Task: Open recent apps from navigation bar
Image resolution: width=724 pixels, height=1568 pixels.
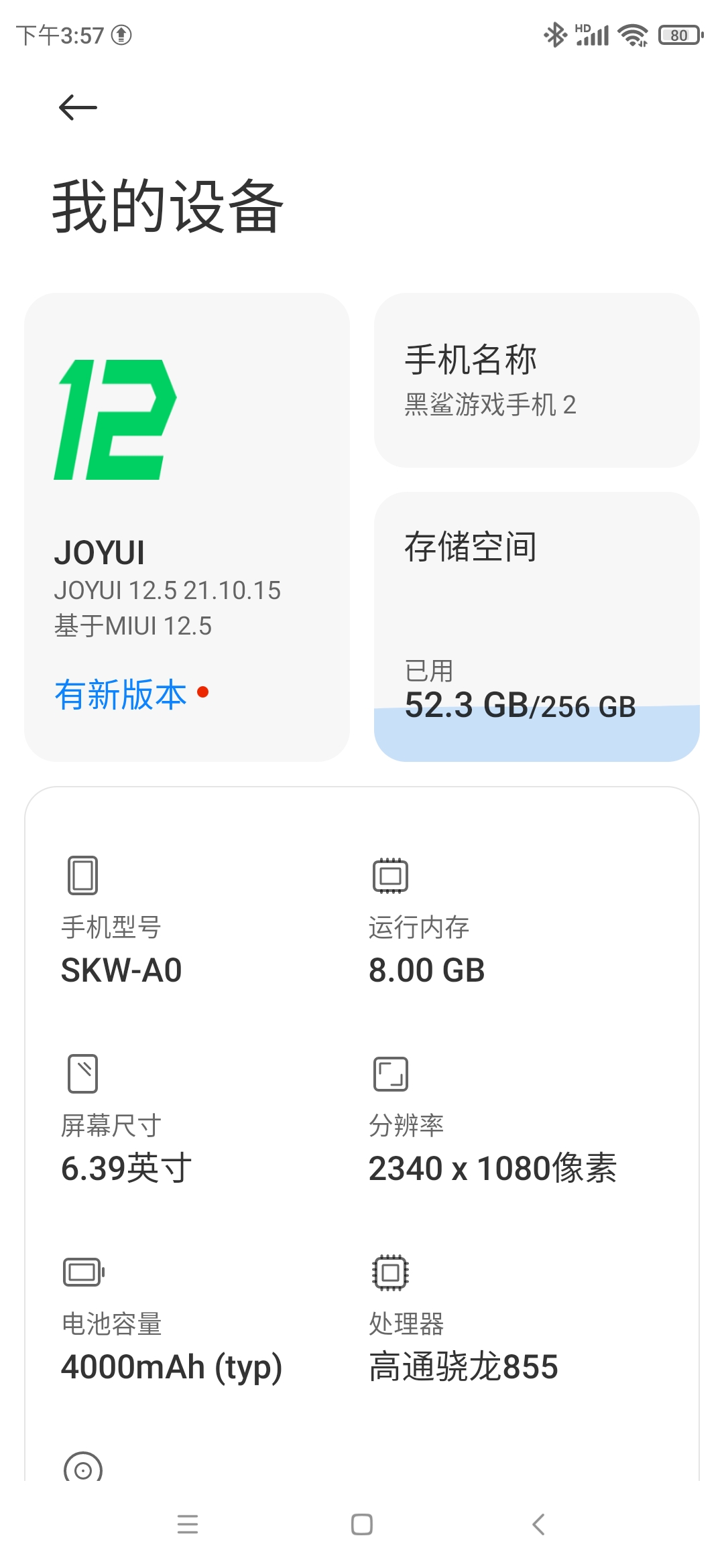Action: [188, 1524]
